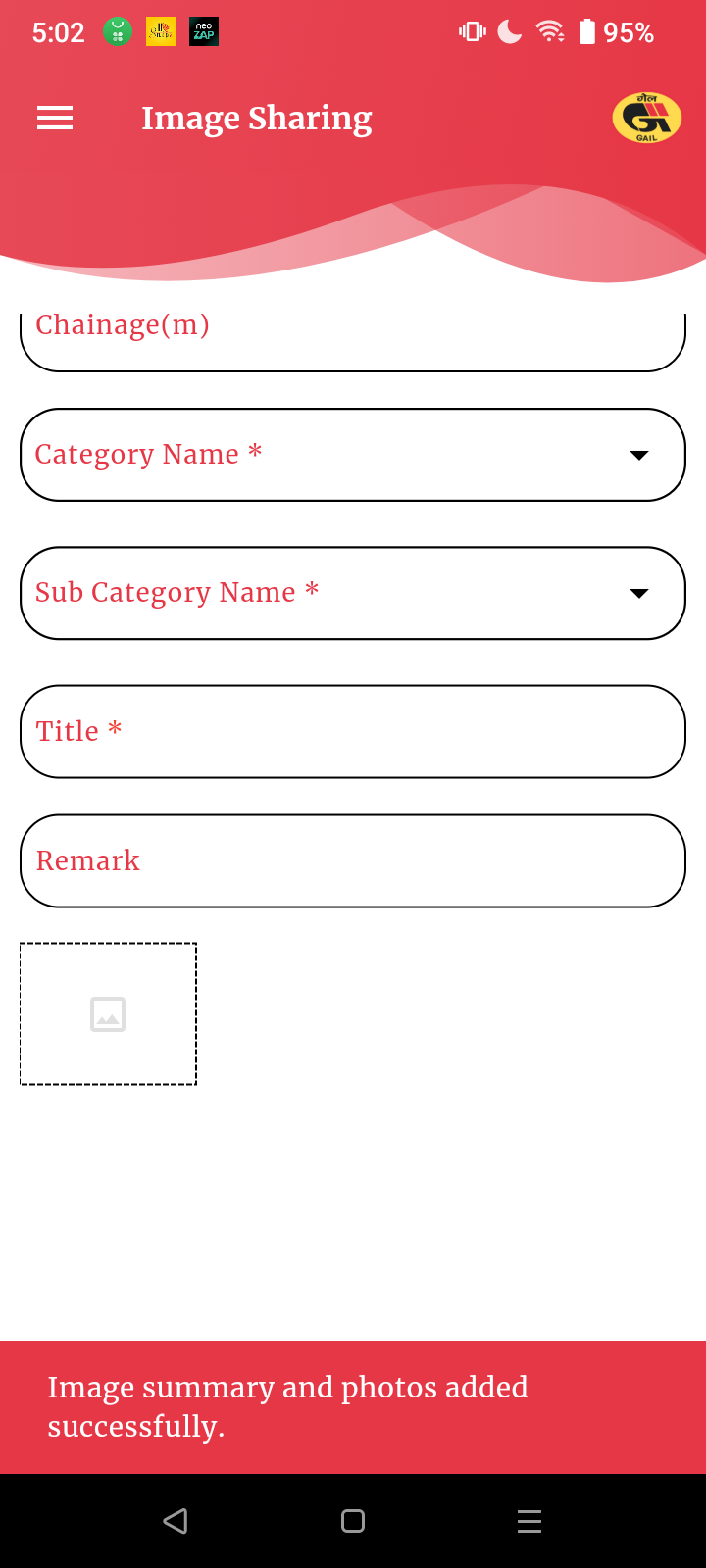This screenshot has height=1568, width=706.
Task: Add a photo via the image placeholder
Action: click(x=108, y=1014)
